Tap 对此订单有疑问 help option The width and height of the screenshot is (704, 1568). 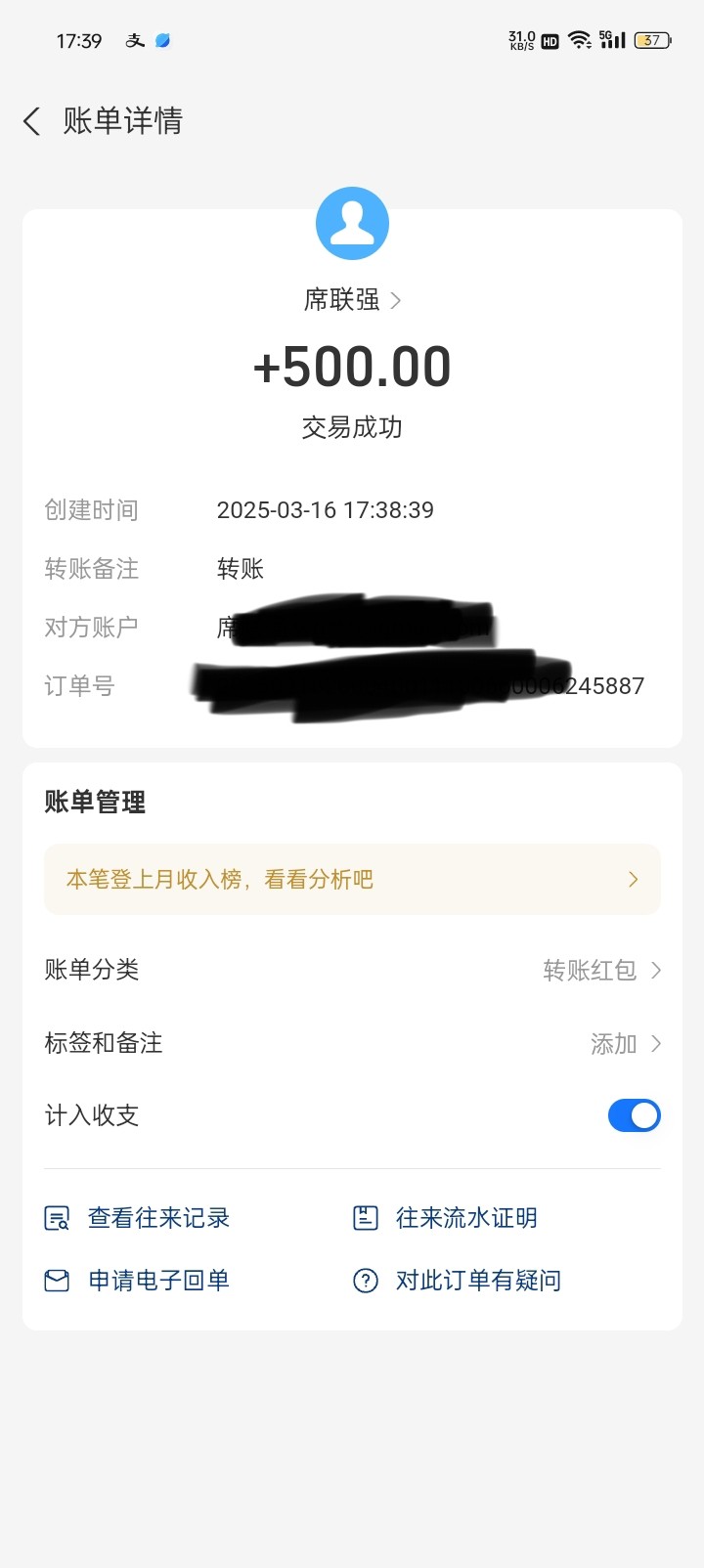point(457,1281)
